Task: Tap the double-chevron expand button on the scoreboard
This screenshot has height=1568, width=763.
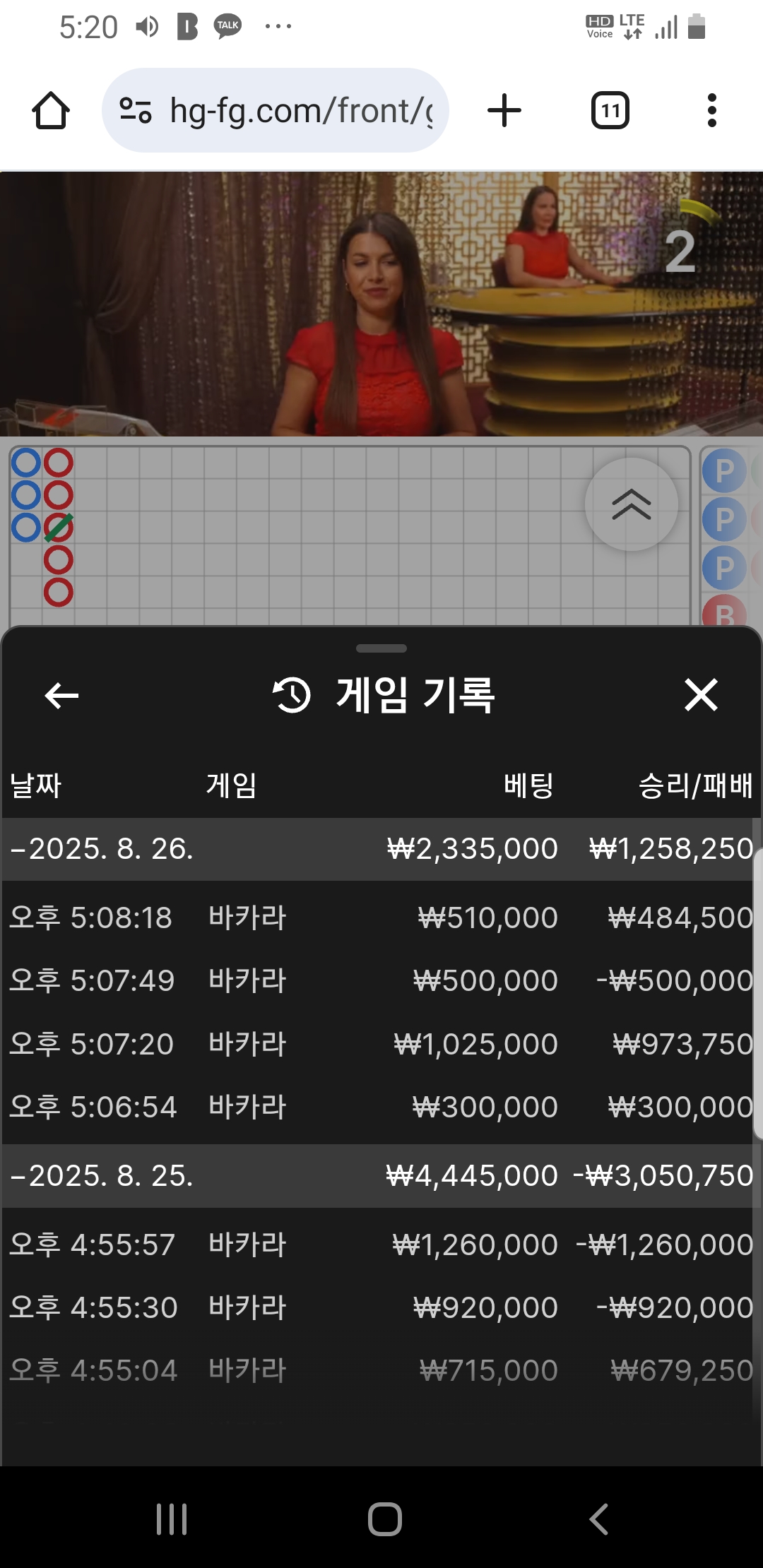Action: pyautogui.click(x=632, y=504)
